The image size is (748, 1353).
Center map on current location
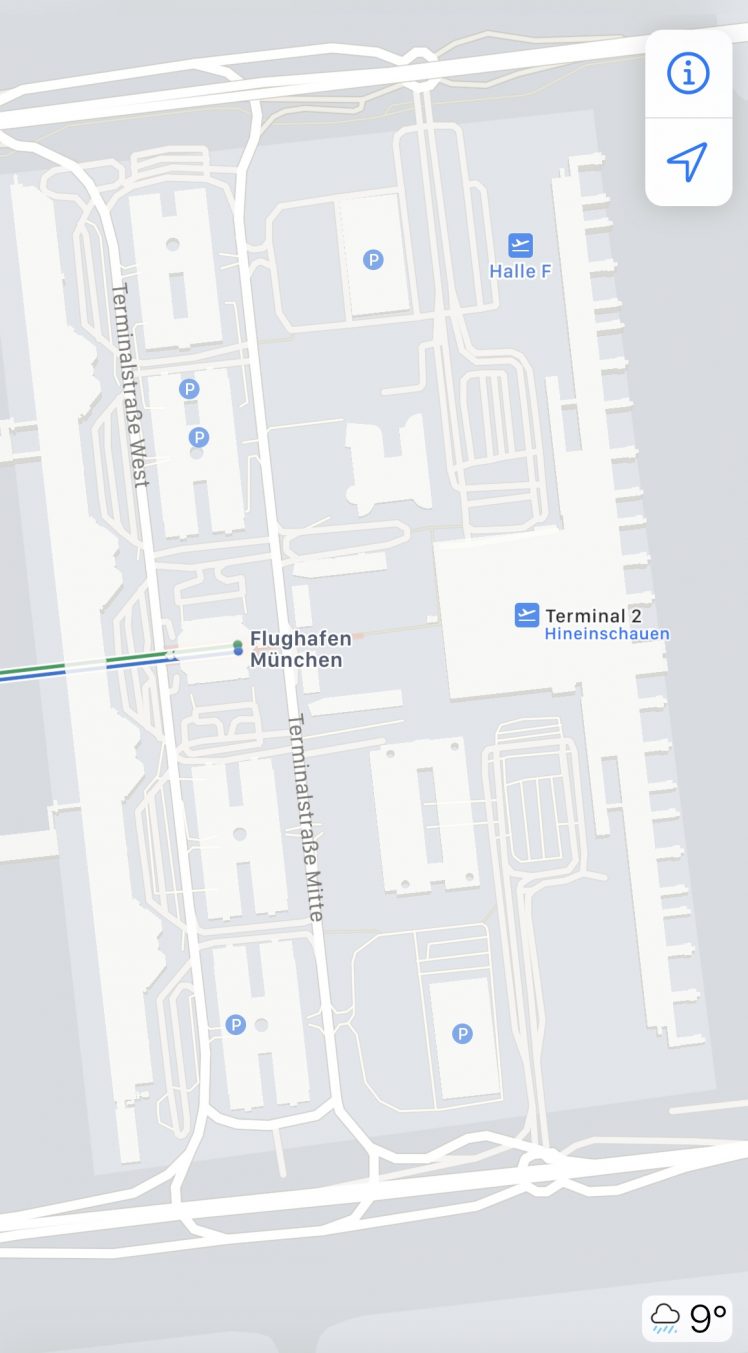click(688, 162)
